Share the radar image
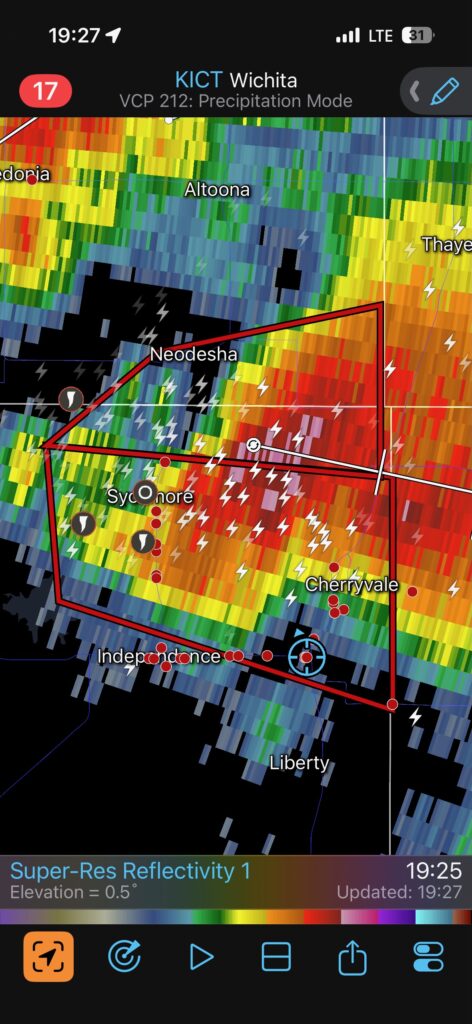 [x=352, y=957]
